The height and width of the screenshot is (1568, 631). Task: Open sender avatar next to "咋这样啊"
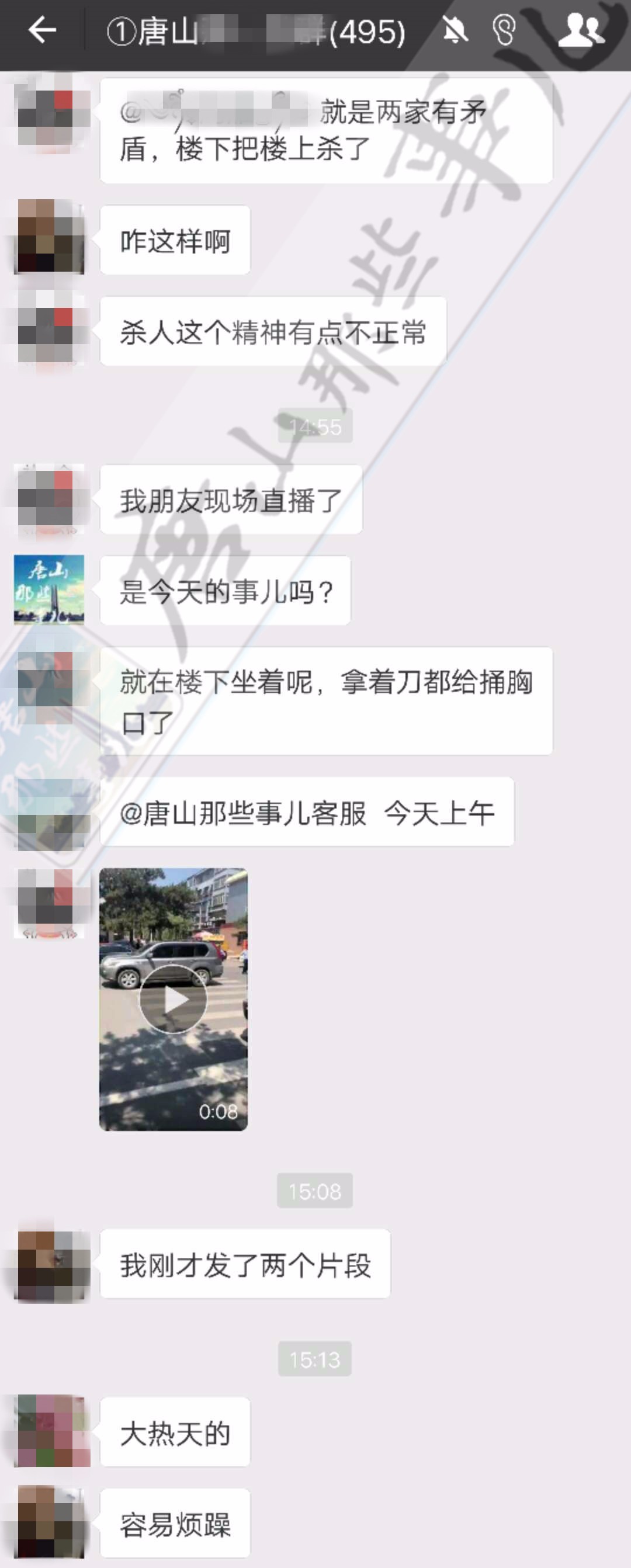tap(49, 237)
